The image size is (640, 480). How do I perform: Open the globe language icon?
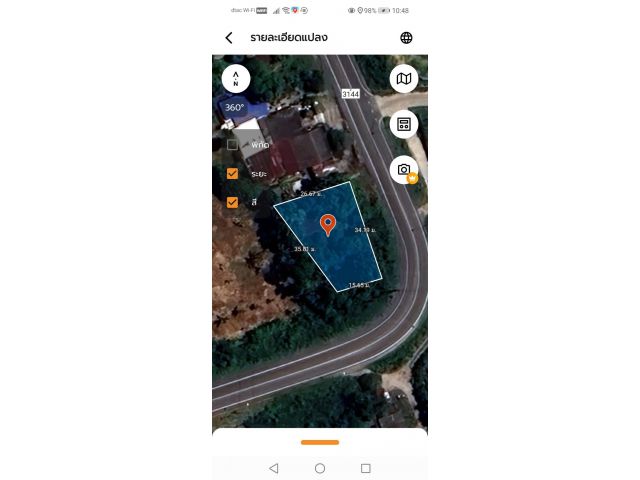pos(406,38)
